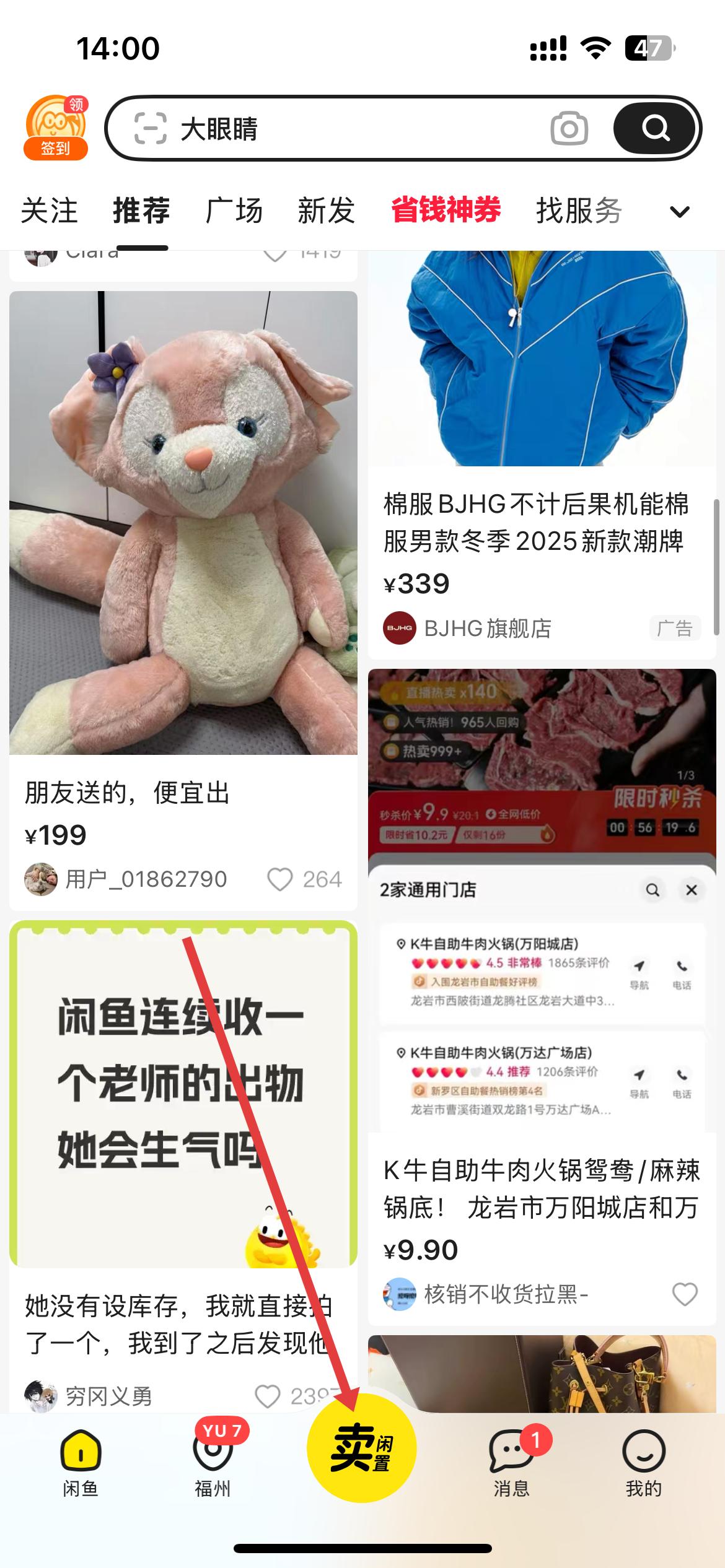Expand the category dropdown arrow
The height and width of the screenshot is (1568, 725).
679,212
